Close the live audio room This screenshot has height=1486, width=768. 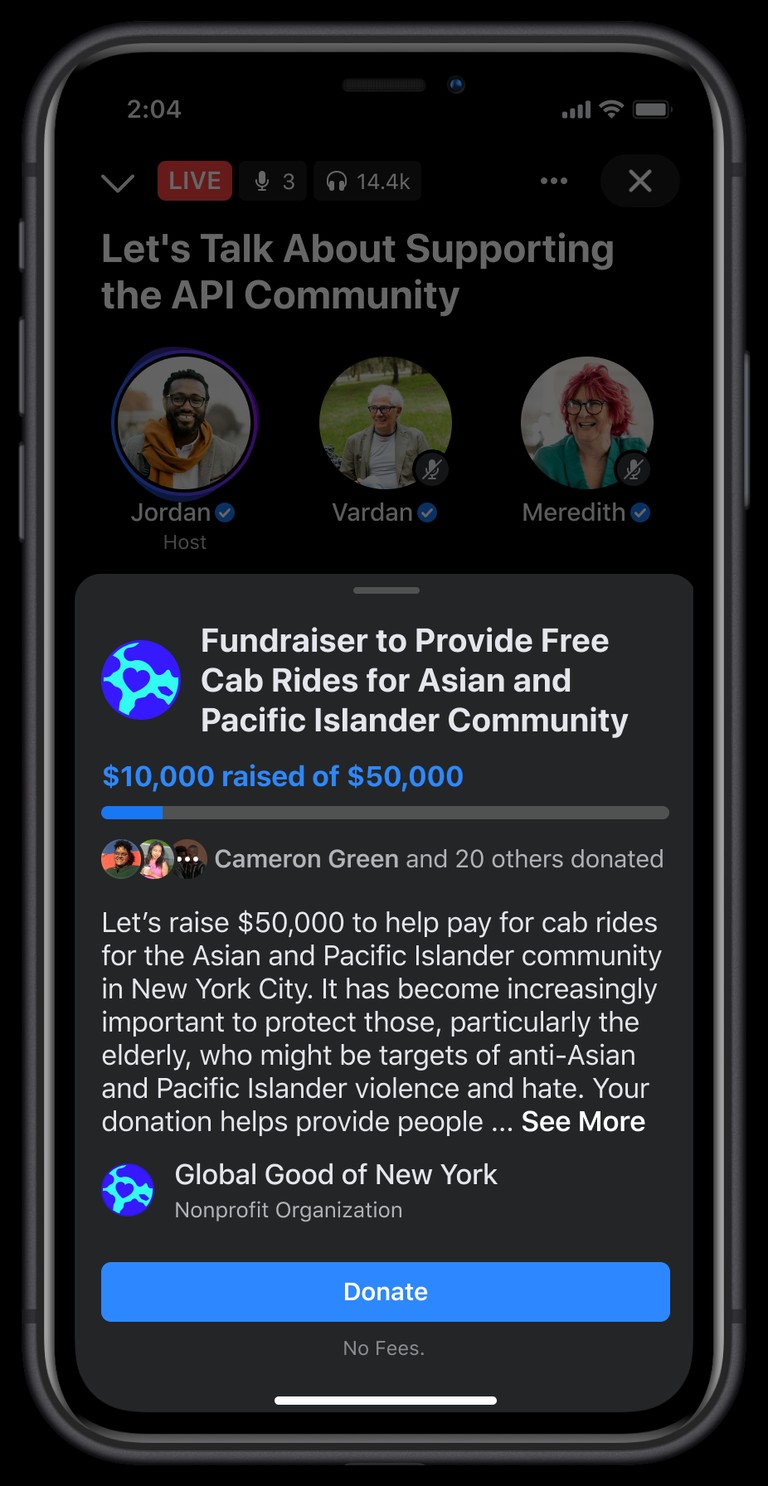coord(640,181)
